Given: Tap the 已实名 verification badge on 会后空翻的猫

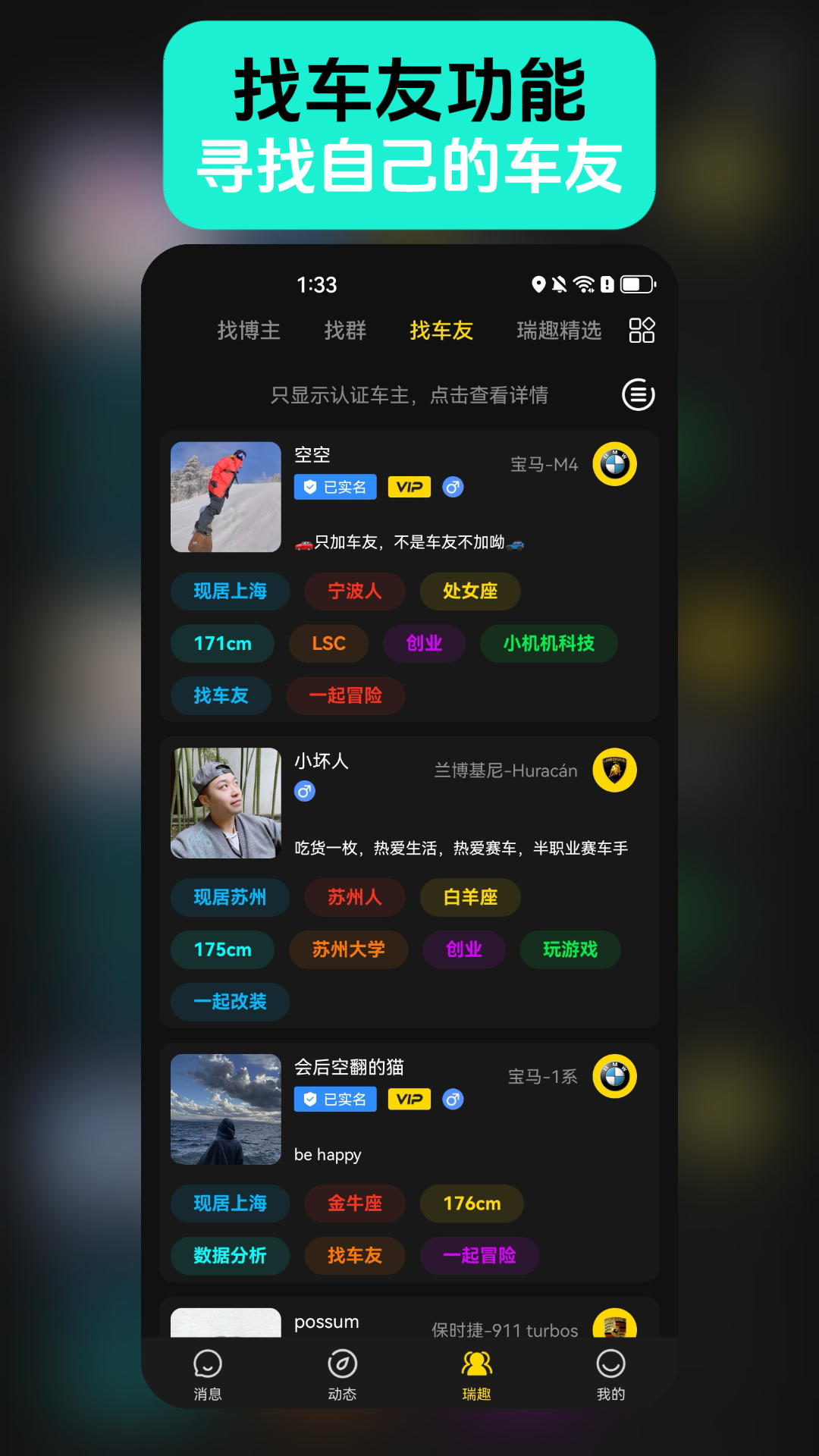Looking at the screenshot, I should (x=335, y=1099).
